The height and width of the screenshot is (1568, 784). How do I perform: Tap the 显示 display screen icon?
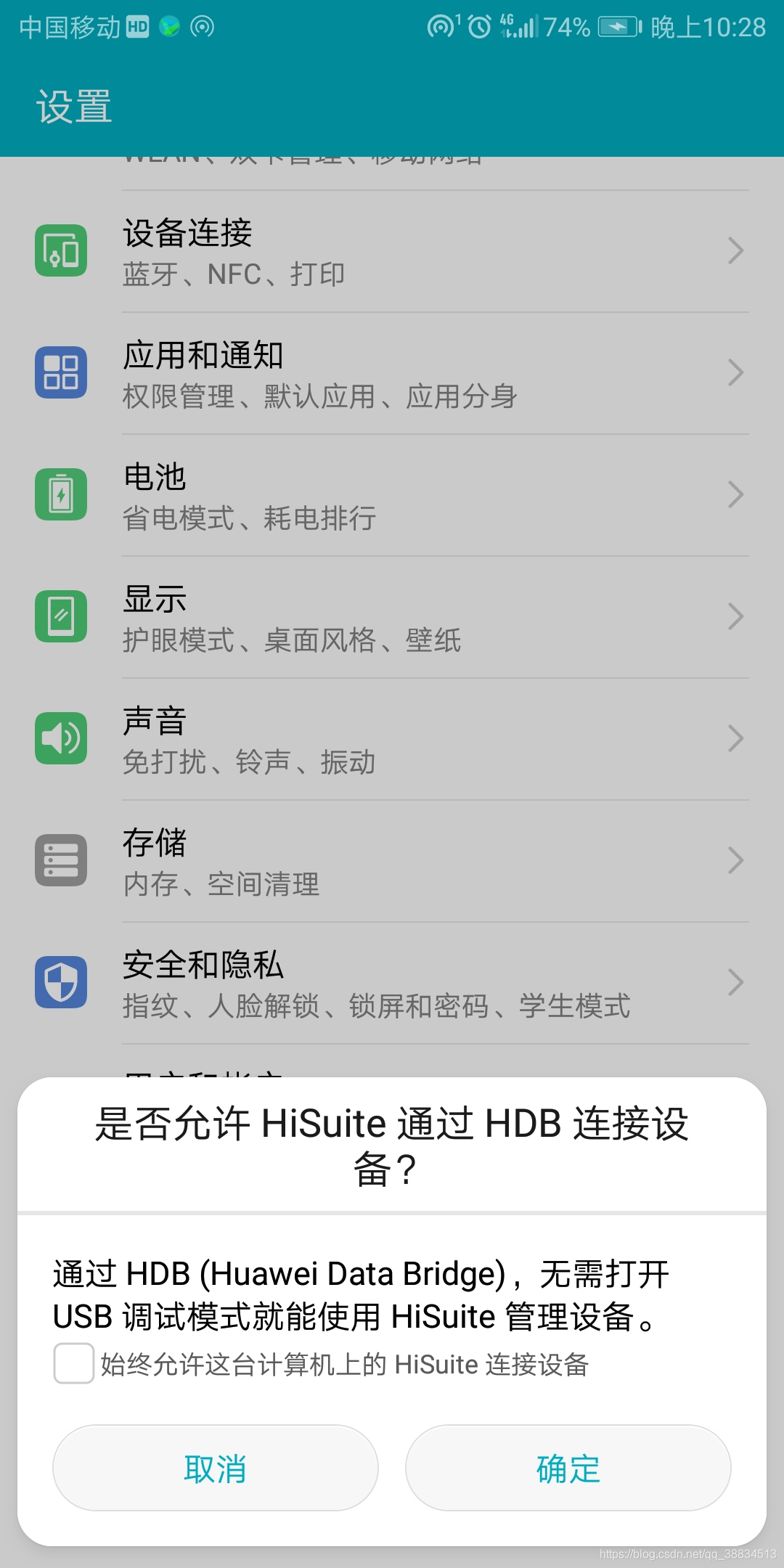[62, 616]
